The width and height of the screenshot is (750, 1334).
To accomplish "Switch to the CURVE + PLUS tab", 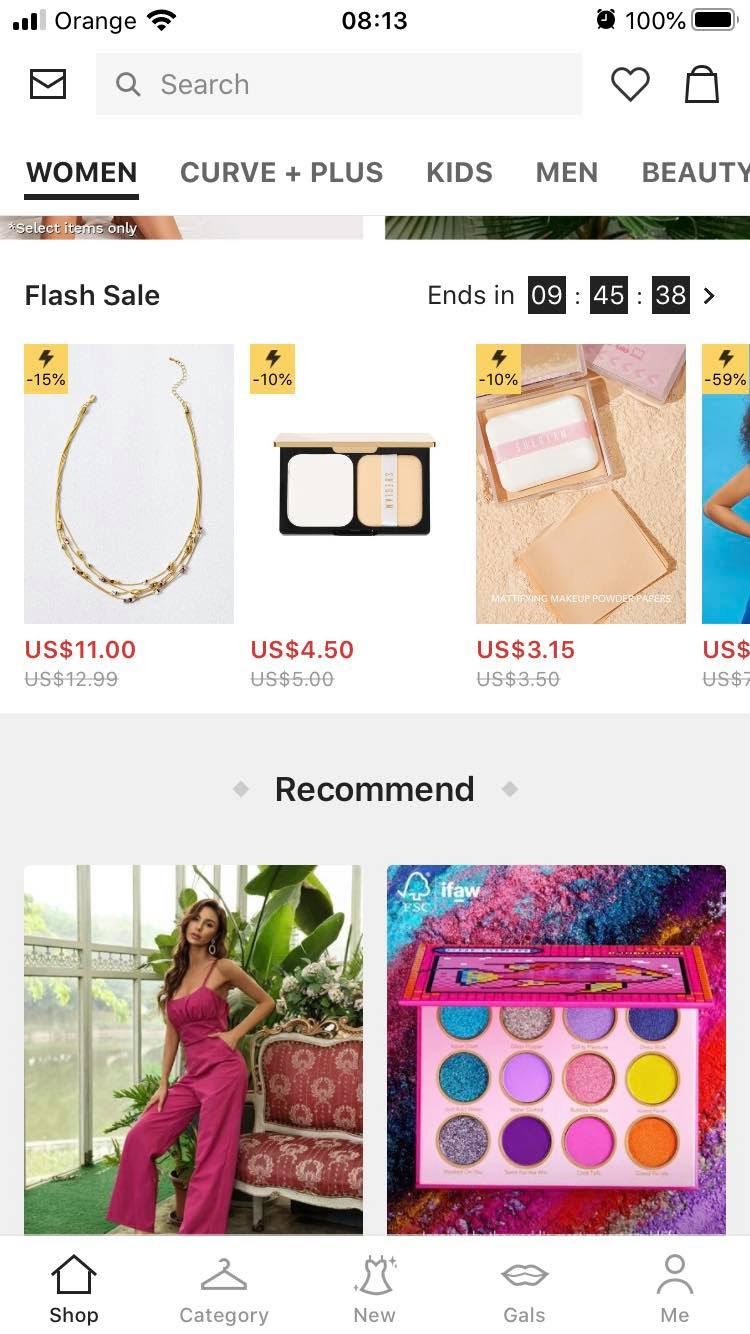I will pyautogui.click(x=281, y=172).
